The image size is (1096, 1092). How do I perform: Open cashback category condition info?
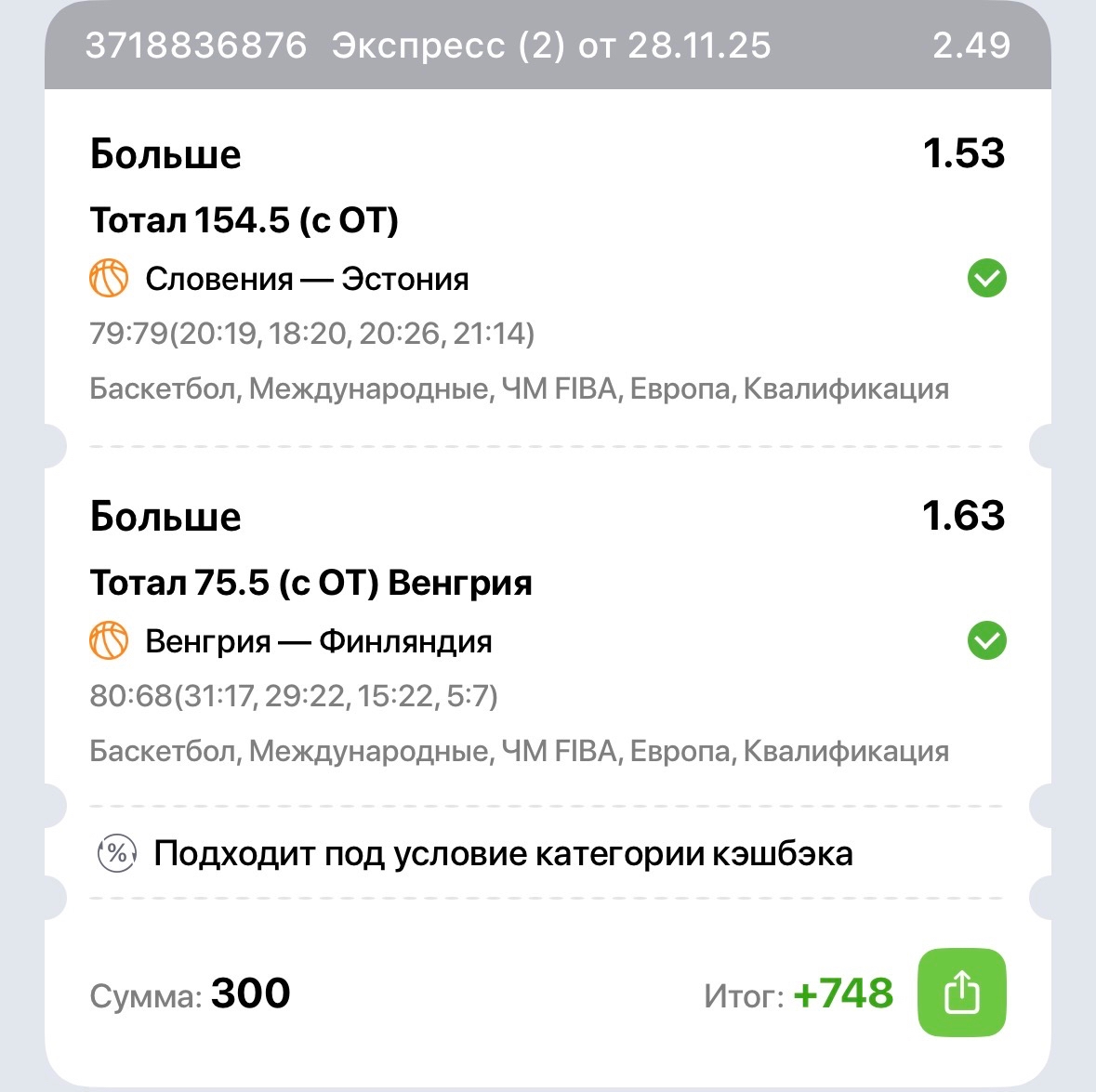pos(502,853)
